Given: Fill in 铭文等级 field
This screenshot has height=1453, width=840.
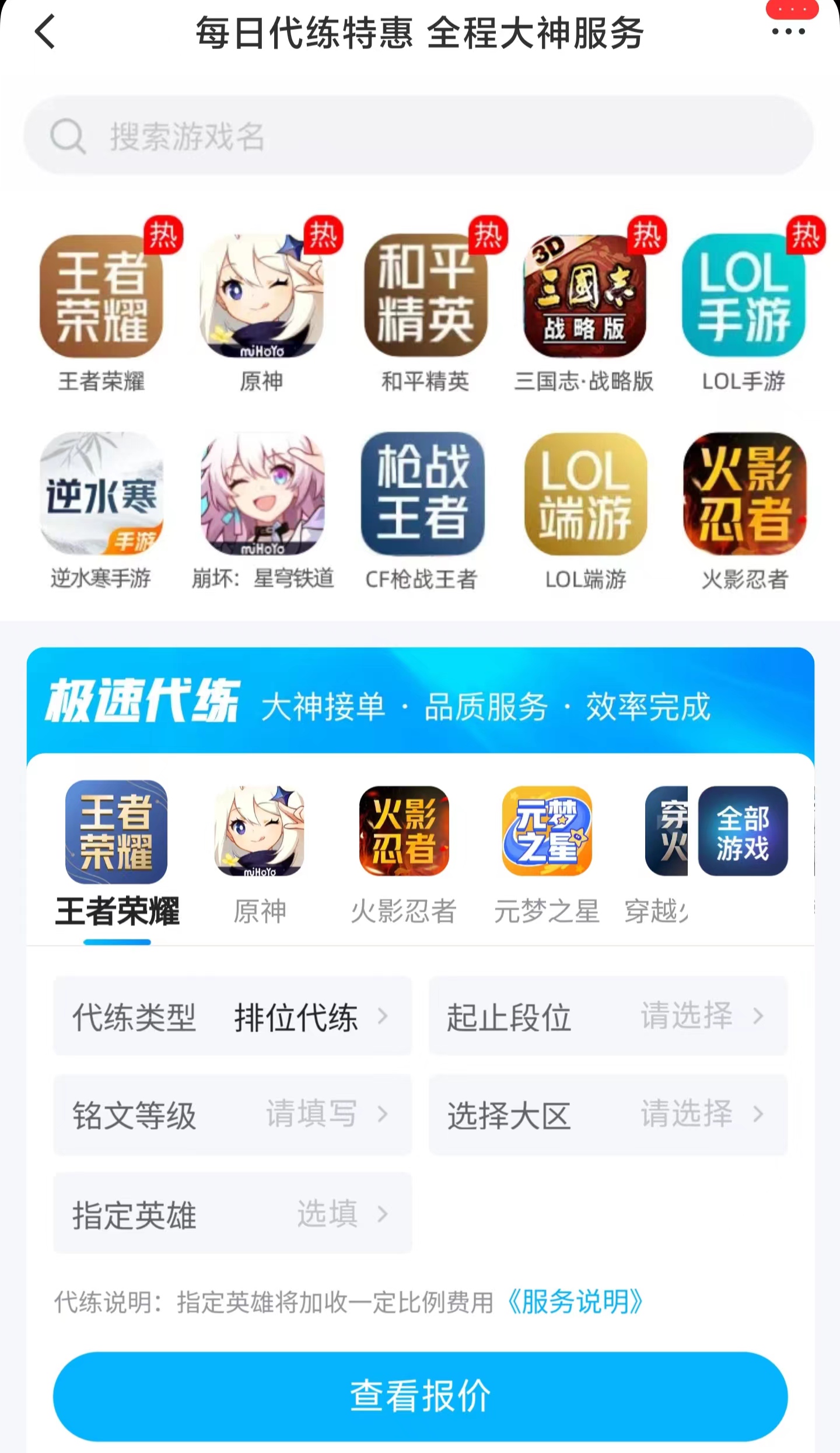Looking at the screenshot, I should coord(232,1114).
